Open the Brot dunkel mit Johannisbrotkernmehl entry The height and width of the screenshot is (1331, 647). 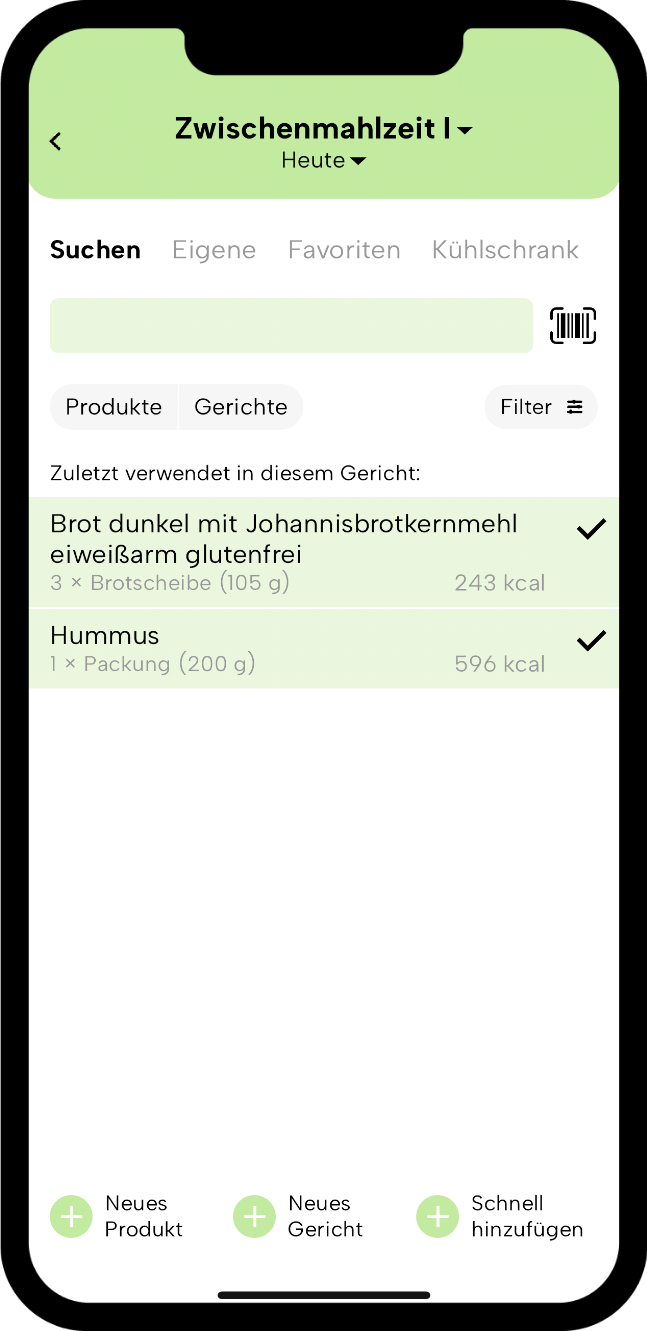tap(290, 552)
